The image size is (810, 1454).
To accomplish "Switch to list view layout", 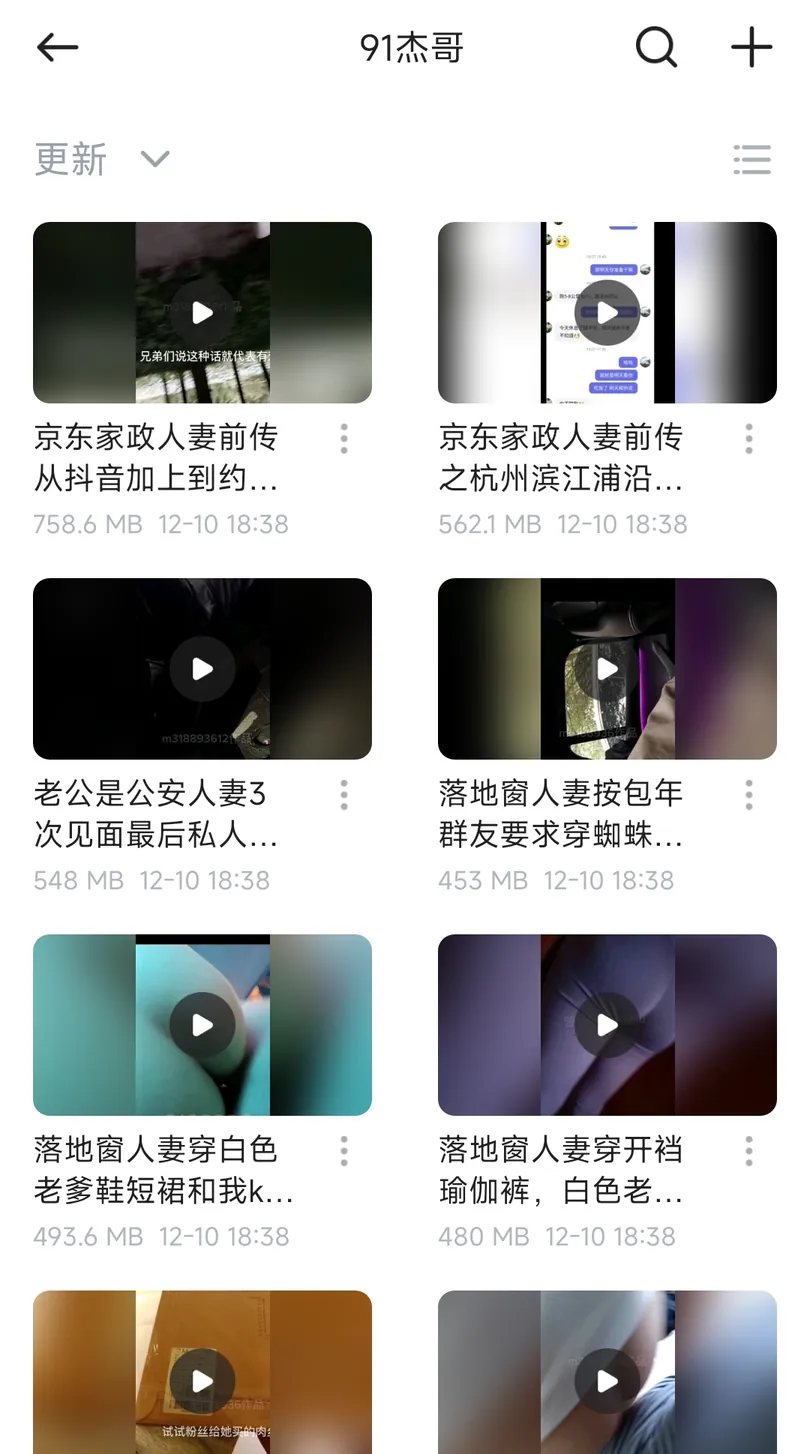I will coord(751,159).
